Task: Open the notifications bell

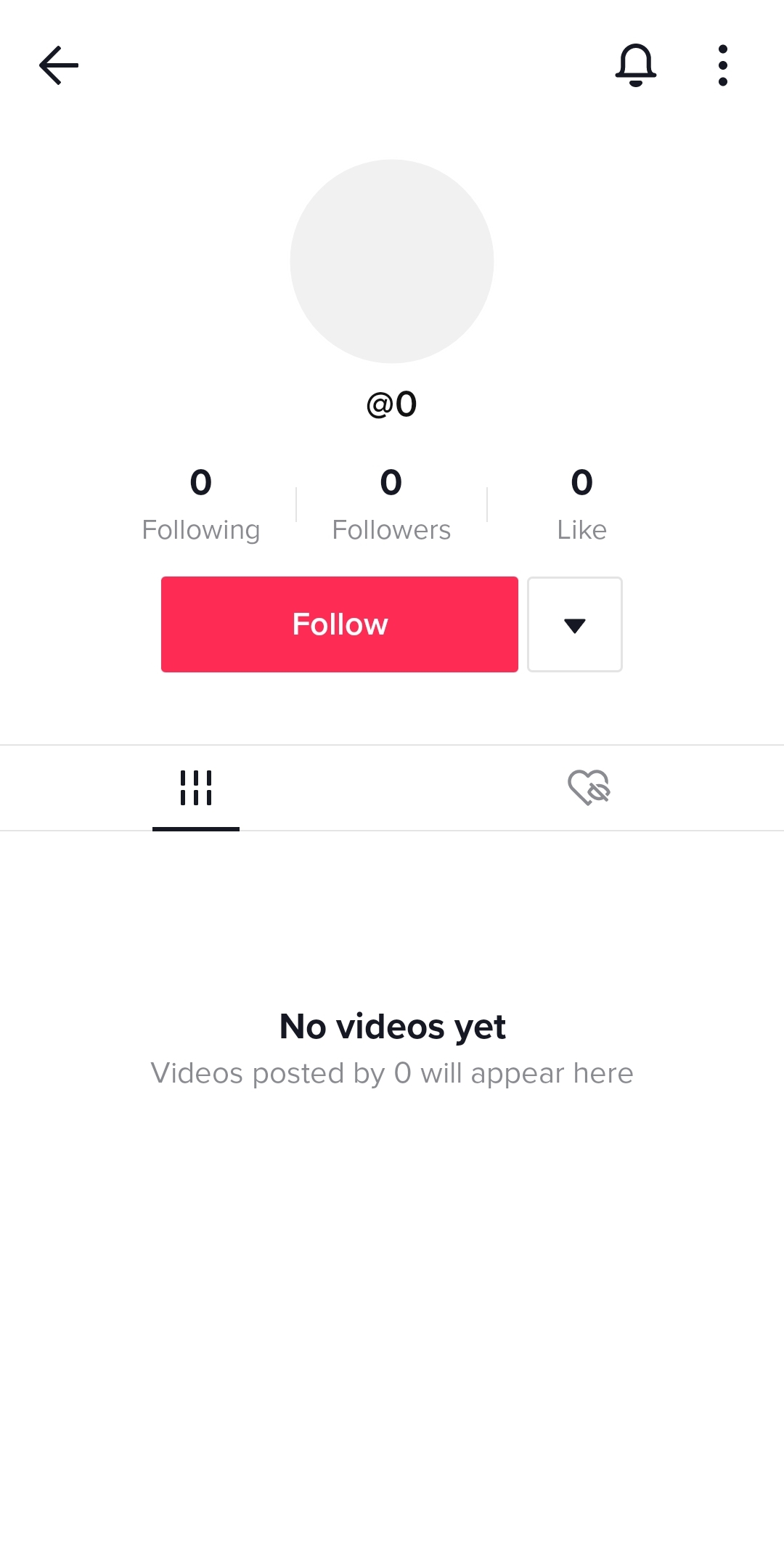Action: tap(636, 65)
